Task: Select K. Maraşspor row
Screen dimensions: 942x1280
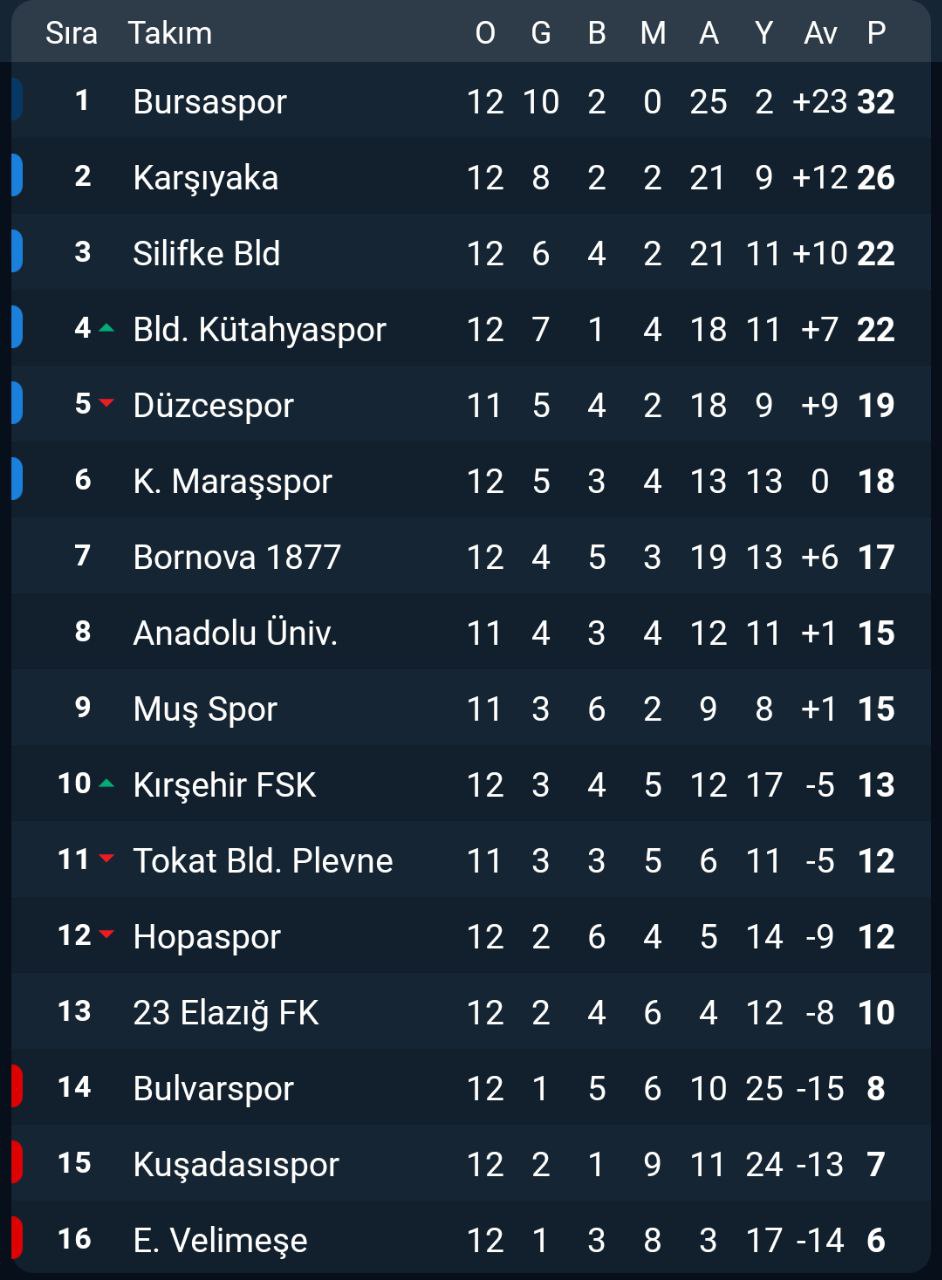Action: click(232, 482)
